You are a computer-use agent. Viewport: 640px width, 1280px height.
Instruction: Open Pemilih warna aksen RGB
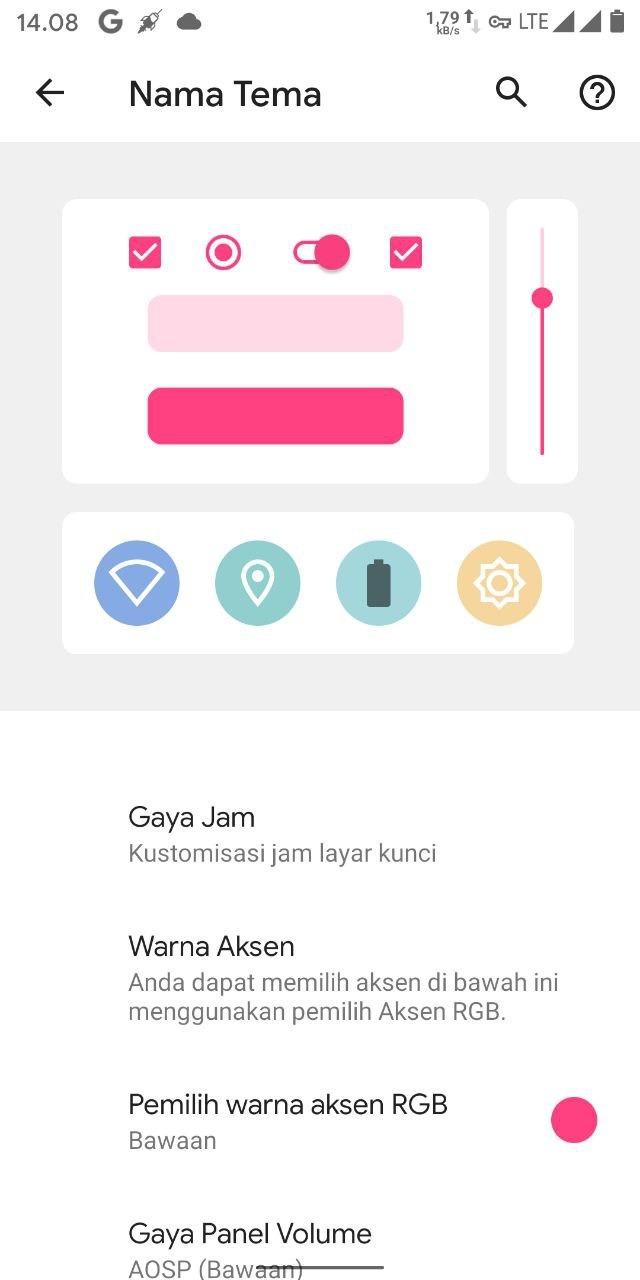[x=290, y=1121]
